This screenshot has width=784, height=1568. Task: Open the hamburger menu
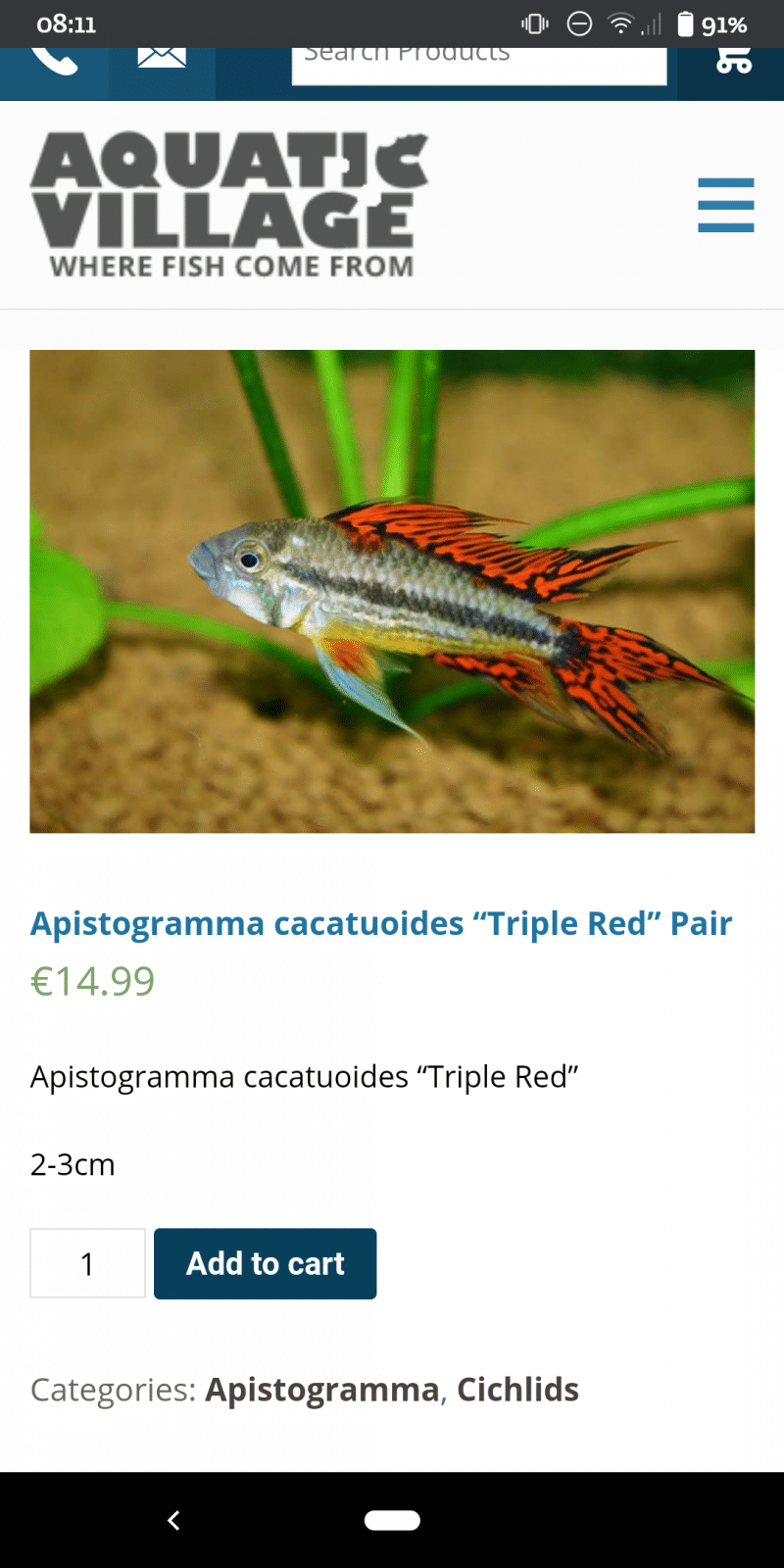[725, 205]
